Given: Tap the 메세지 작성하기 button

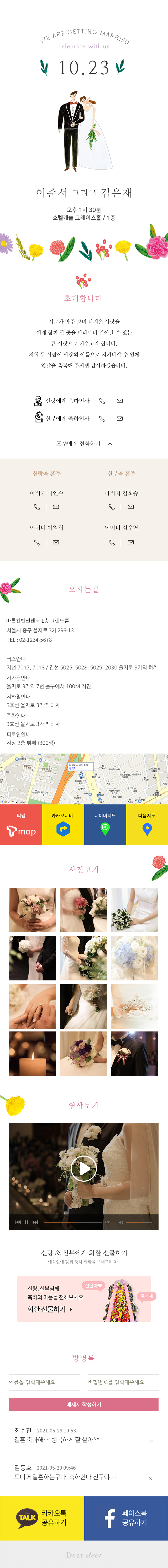Looking at the screenshot, I should (84, 1404).
